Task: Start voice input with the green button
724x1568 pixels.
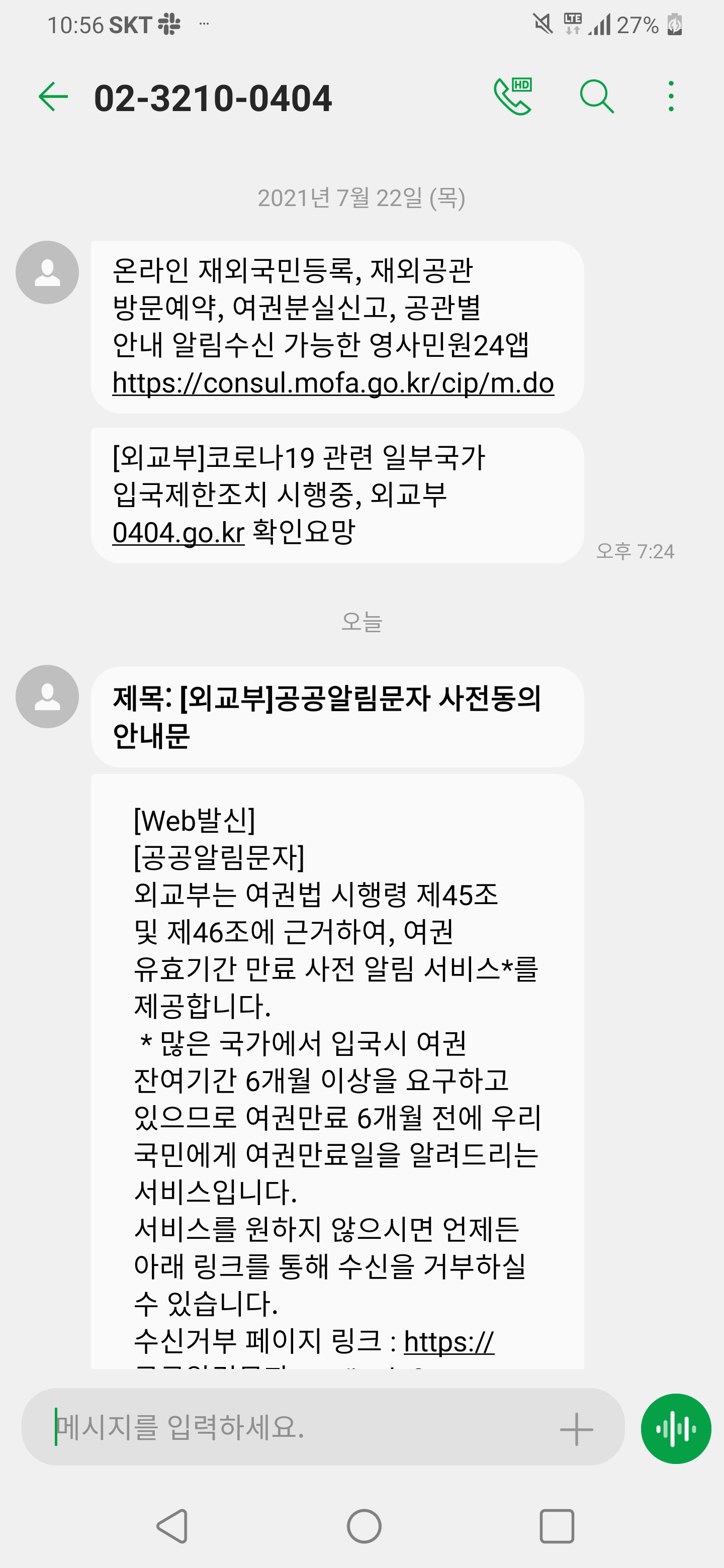Action: [676, 1429]
